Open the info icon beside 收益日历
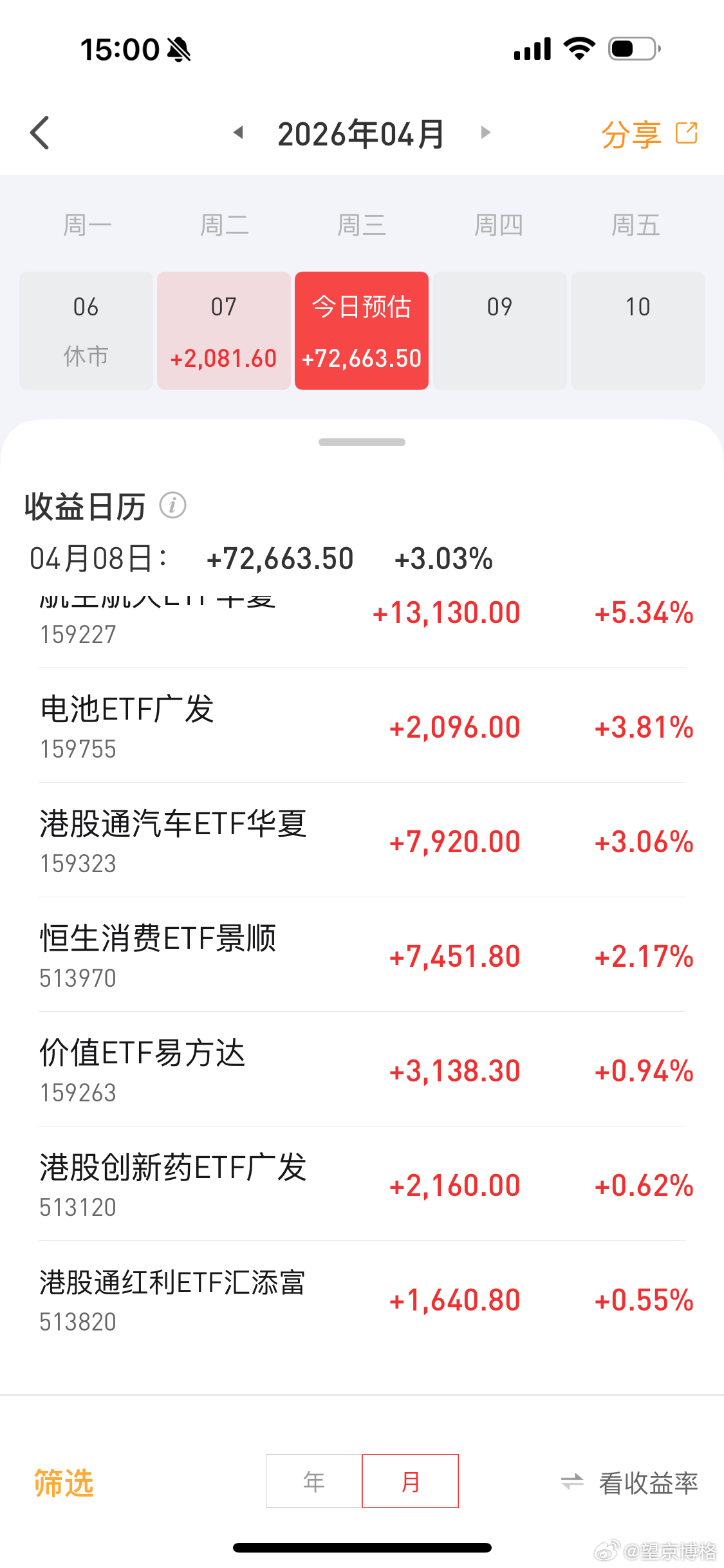 coord(172,505)
